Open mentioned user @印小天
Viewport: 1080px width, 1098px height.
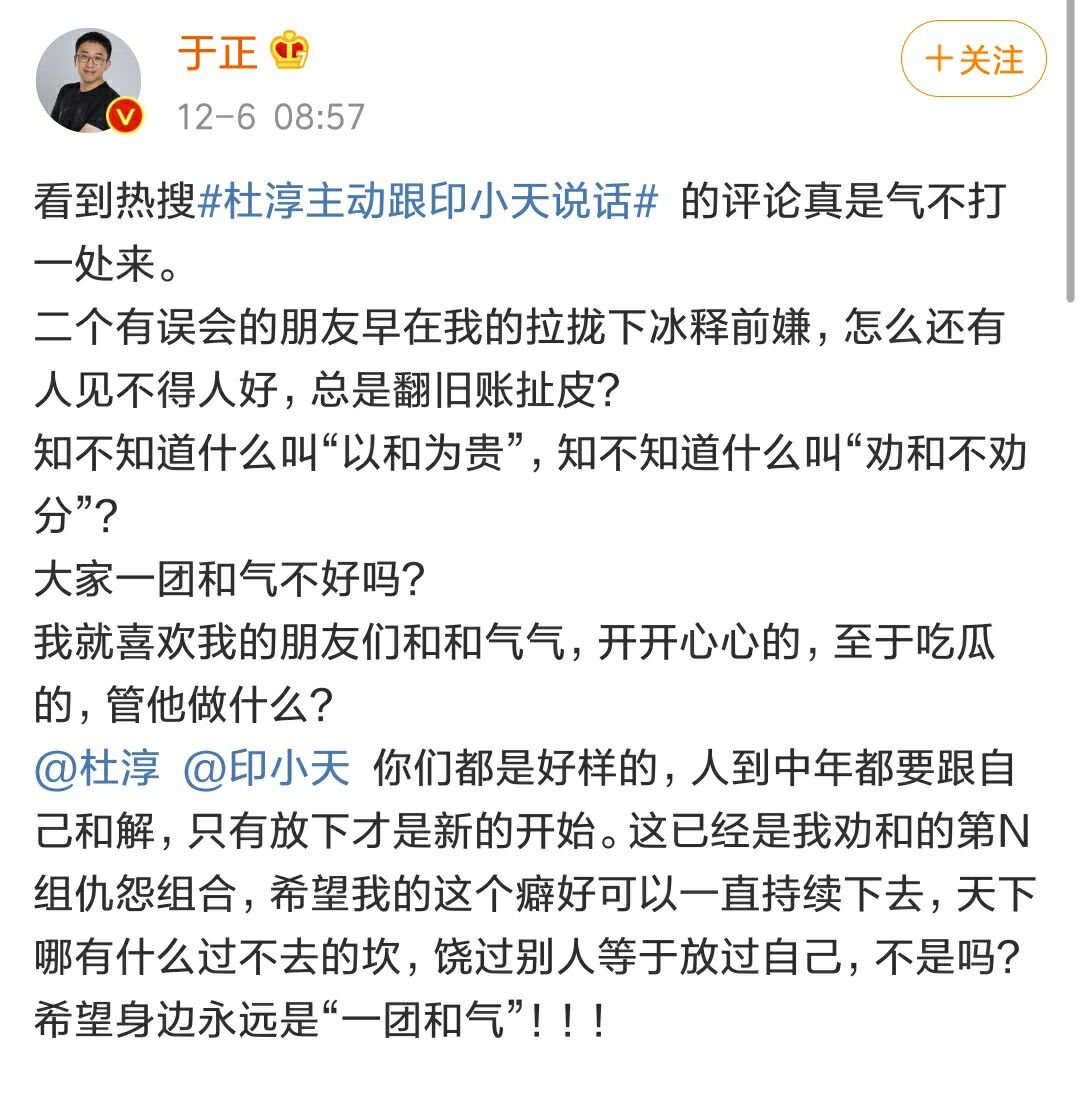pos(266,769)
